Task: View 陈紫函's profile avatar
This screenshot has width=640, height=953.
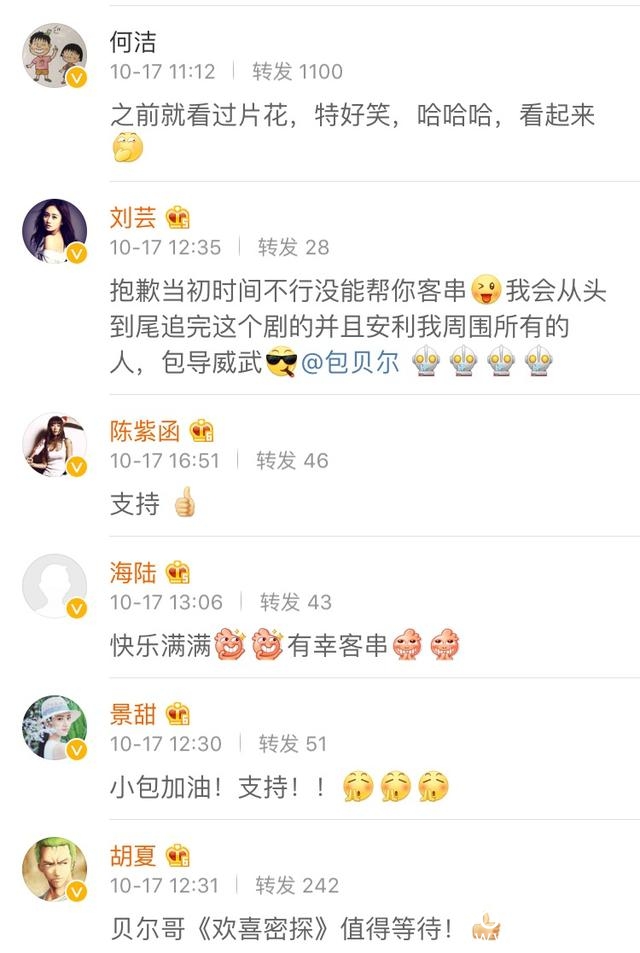Action: click(55, 444)
